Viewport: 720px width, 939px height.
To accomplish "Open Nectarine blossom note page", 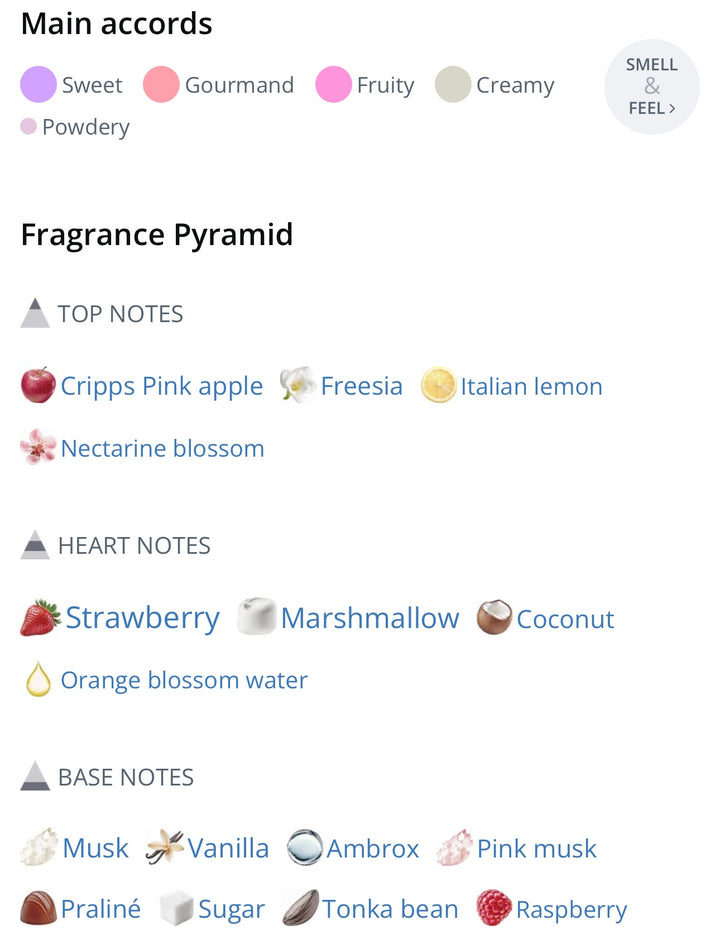I will point(162,448).
